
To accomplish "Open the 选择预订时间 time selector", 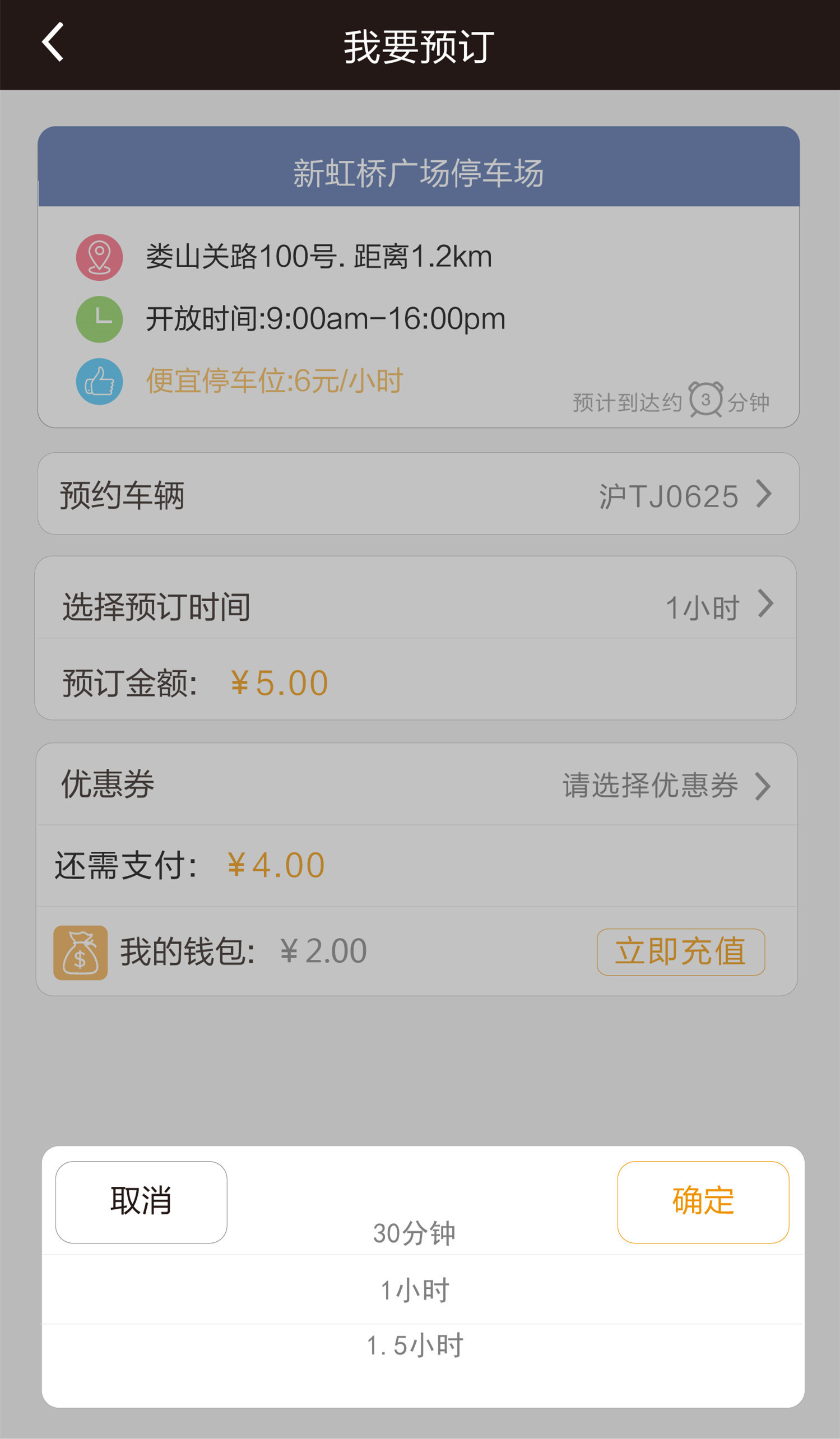I will (418, 605).
